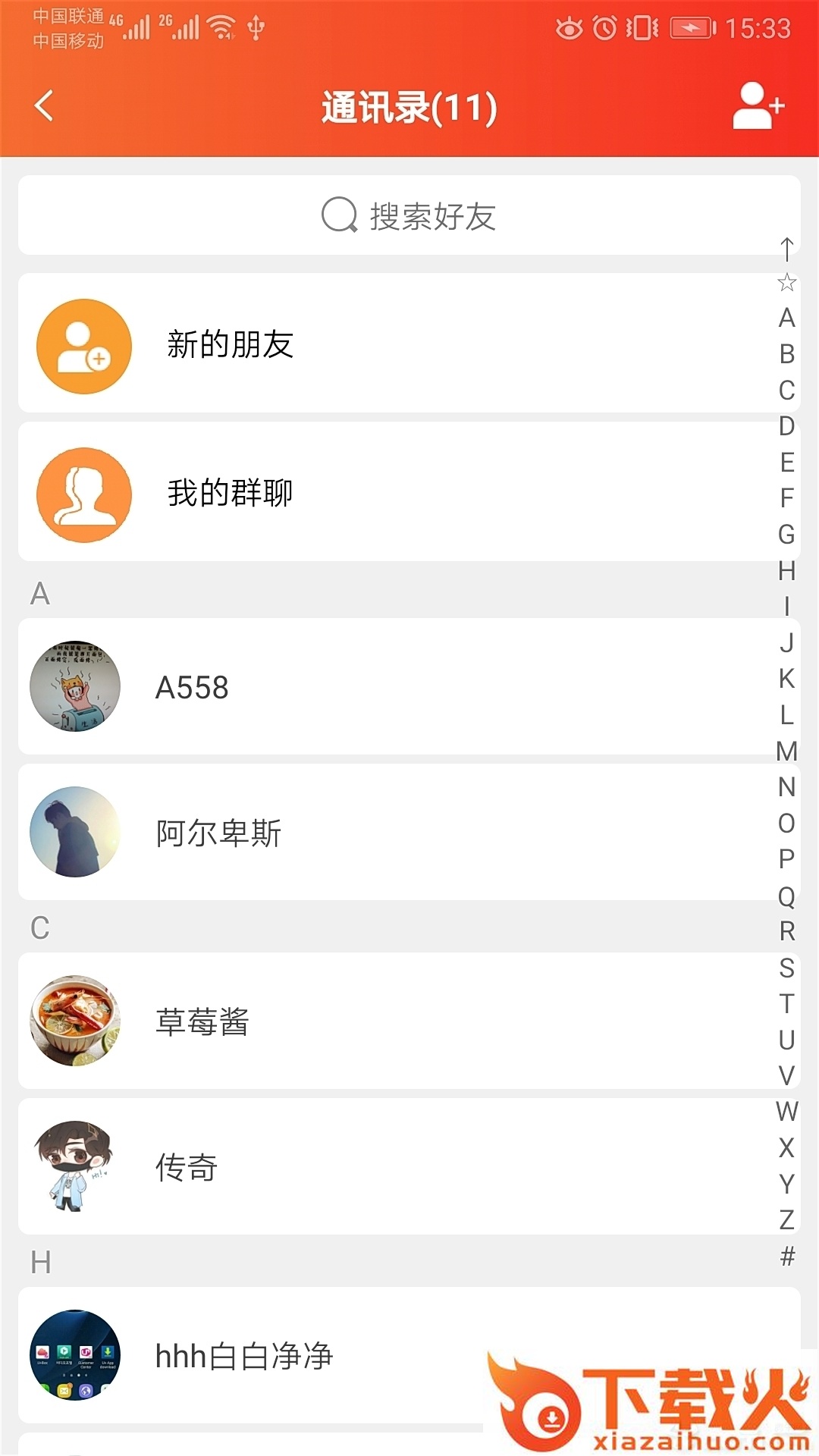Tap the 我的群聊 group chat icon
Screen dimensions: 819x1456
pyautogui.click(x=83, y=493)
